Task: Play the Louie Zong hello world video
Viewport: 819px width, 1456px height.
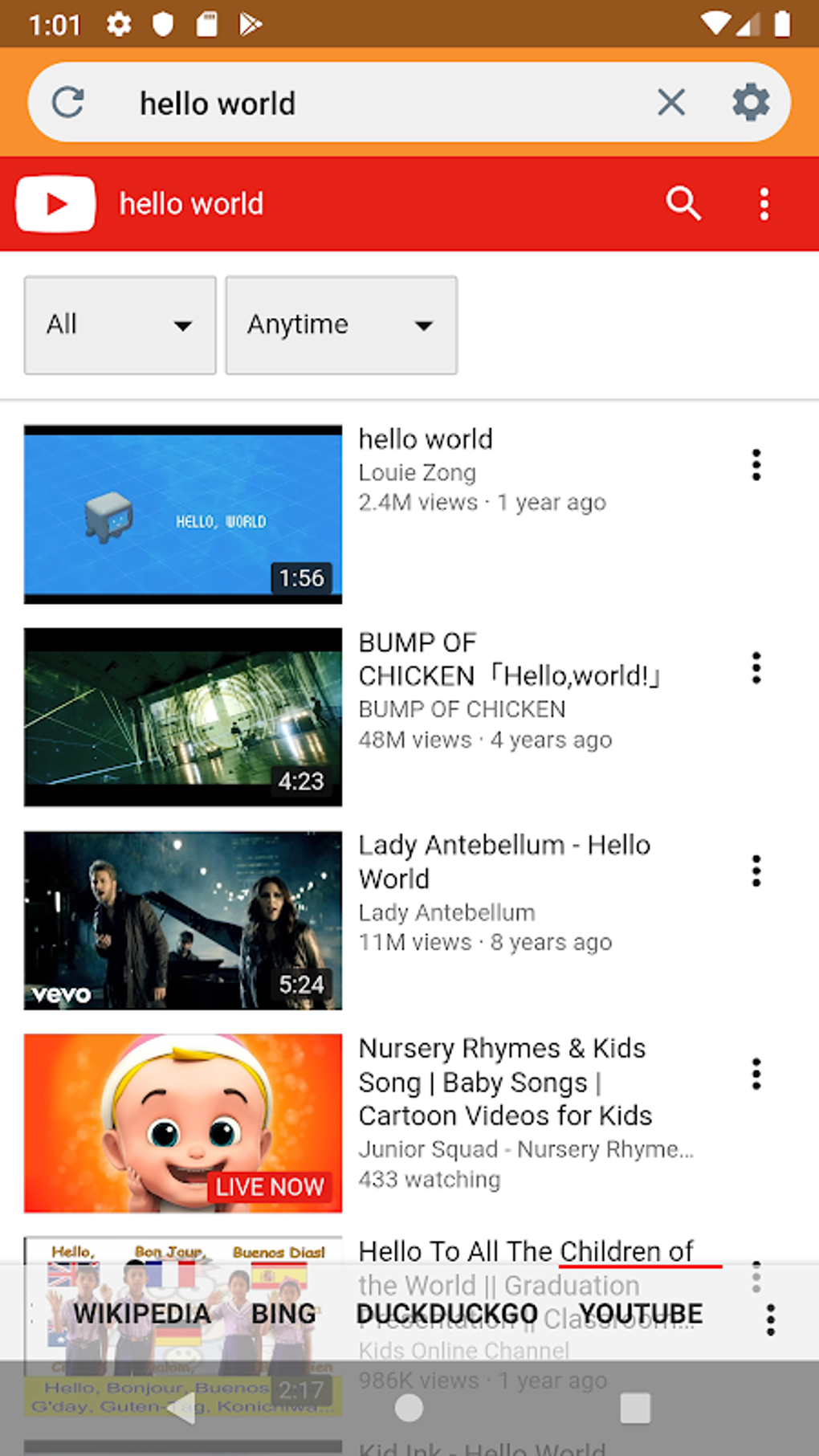Action: tap(183, 514)
